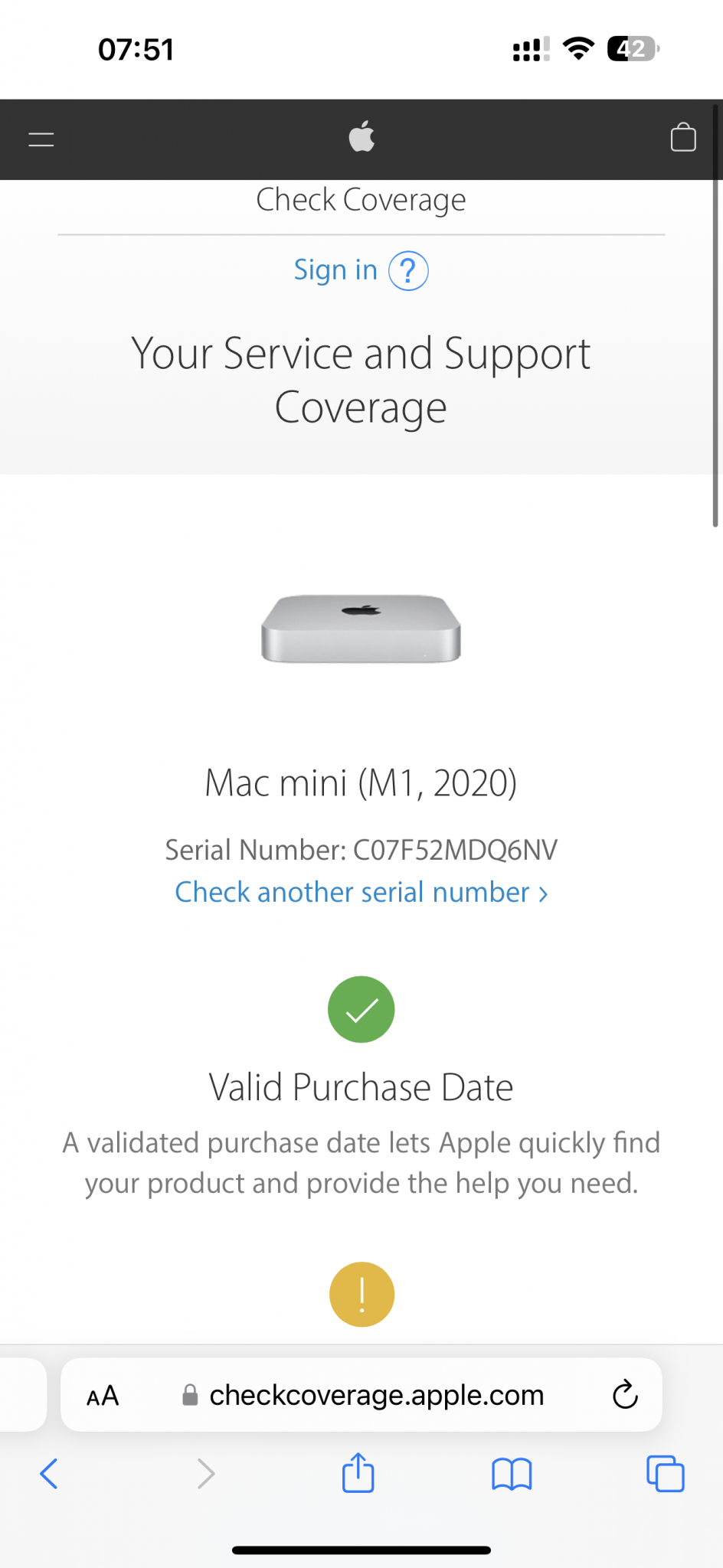The height and width of the screenshot is (1568, 723).
Task: Open the sign-in help question mark
Action: click(408, 271)
